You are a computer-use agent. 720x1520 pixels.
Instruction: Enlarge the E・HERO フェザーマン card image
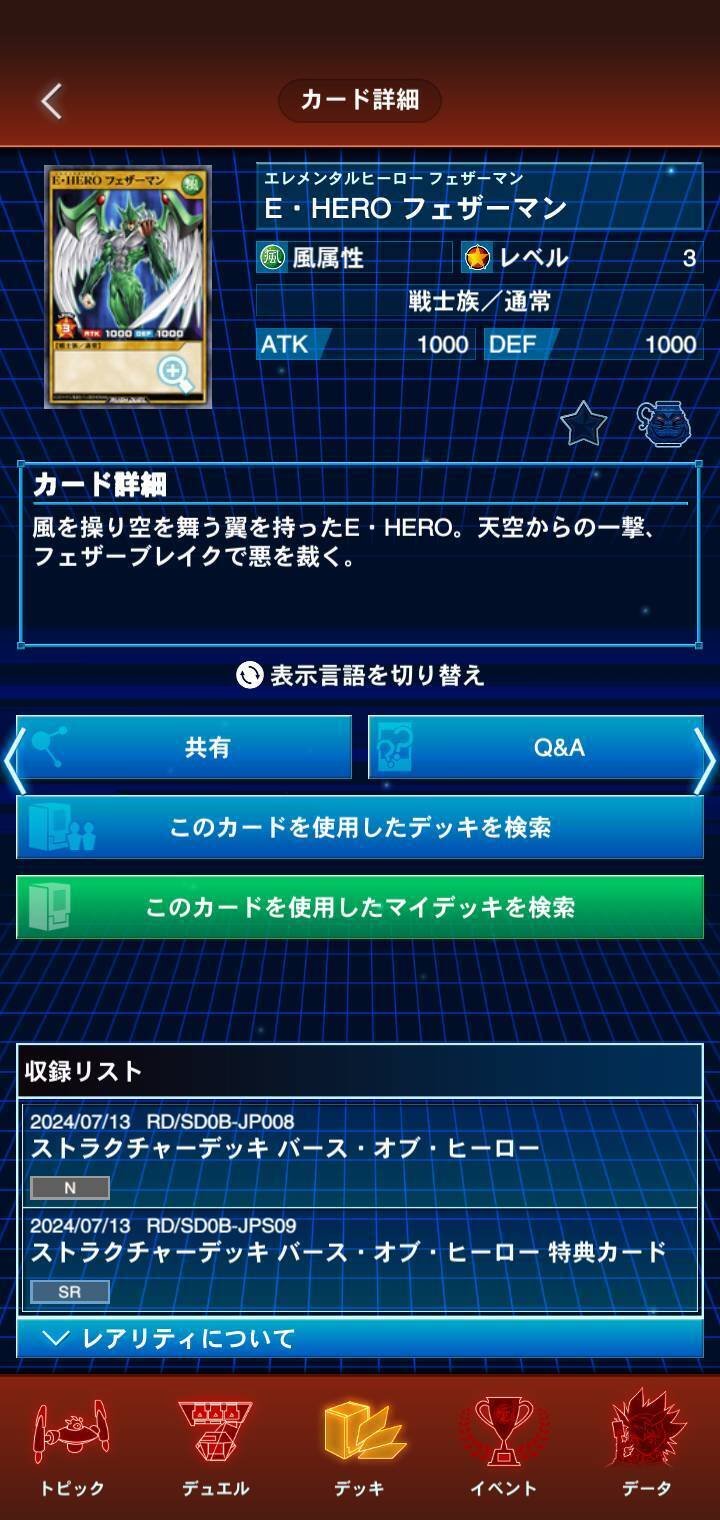coord(128,286)
